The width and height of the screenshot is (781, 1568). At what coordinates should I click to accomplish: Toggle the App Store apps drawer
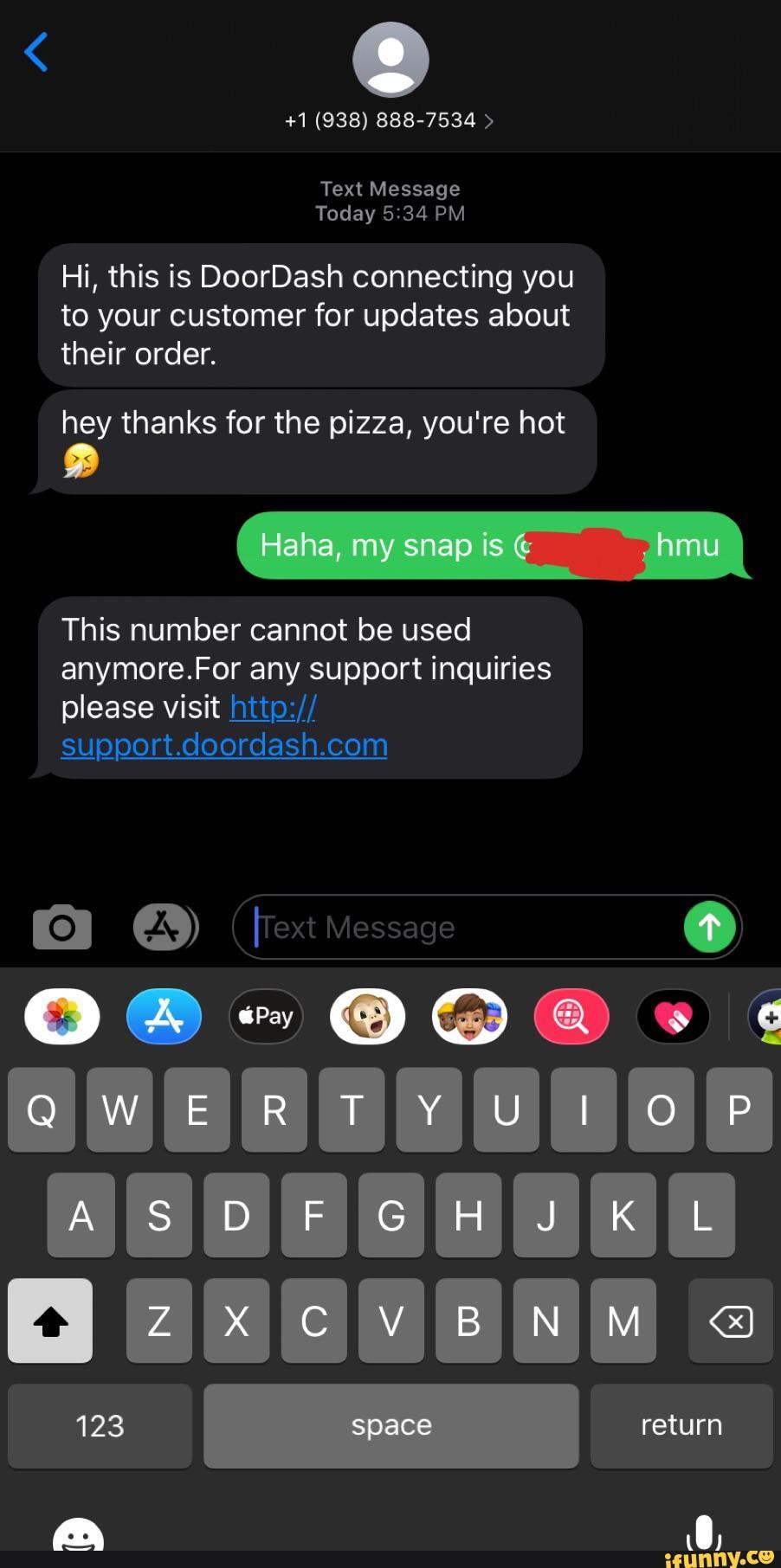tap(166, 927)
